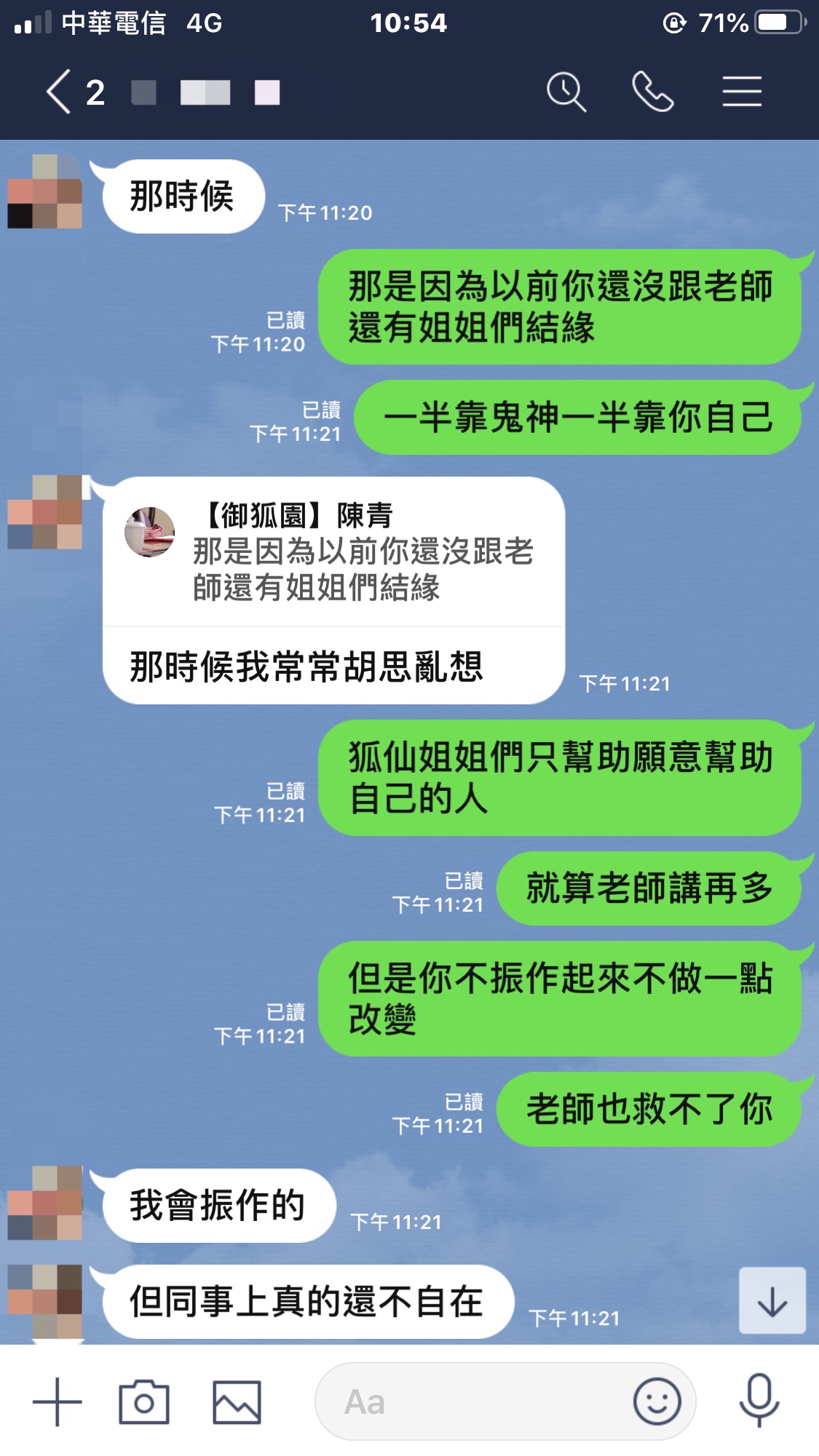Viewport: 819px width, 1456px height.
Task: Open the emoji and sticker picker
Action: pos(657,1401)
